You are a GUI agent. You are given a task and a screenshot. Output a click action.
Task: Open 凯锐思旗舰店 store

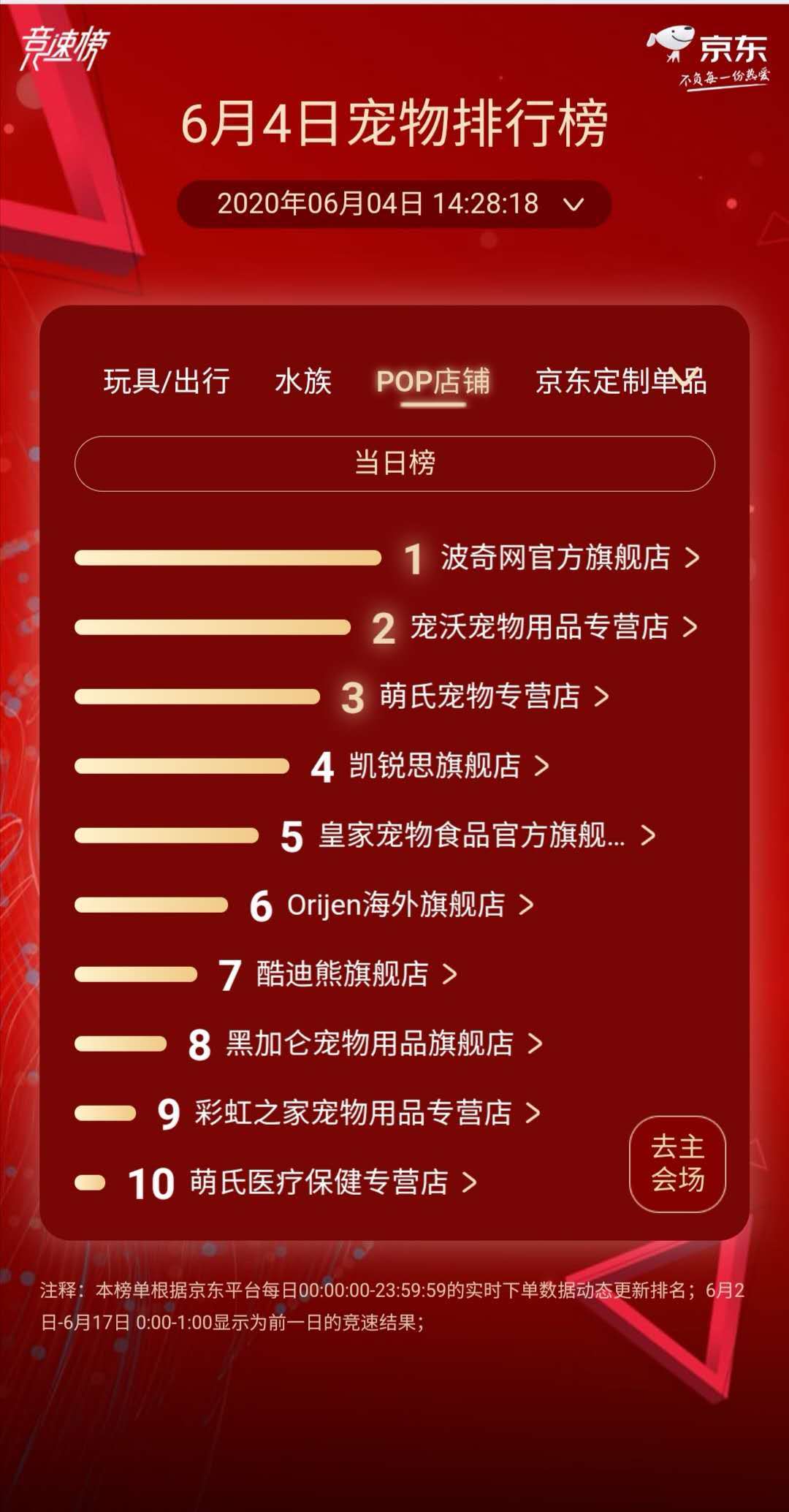click(x=435, y=766)
